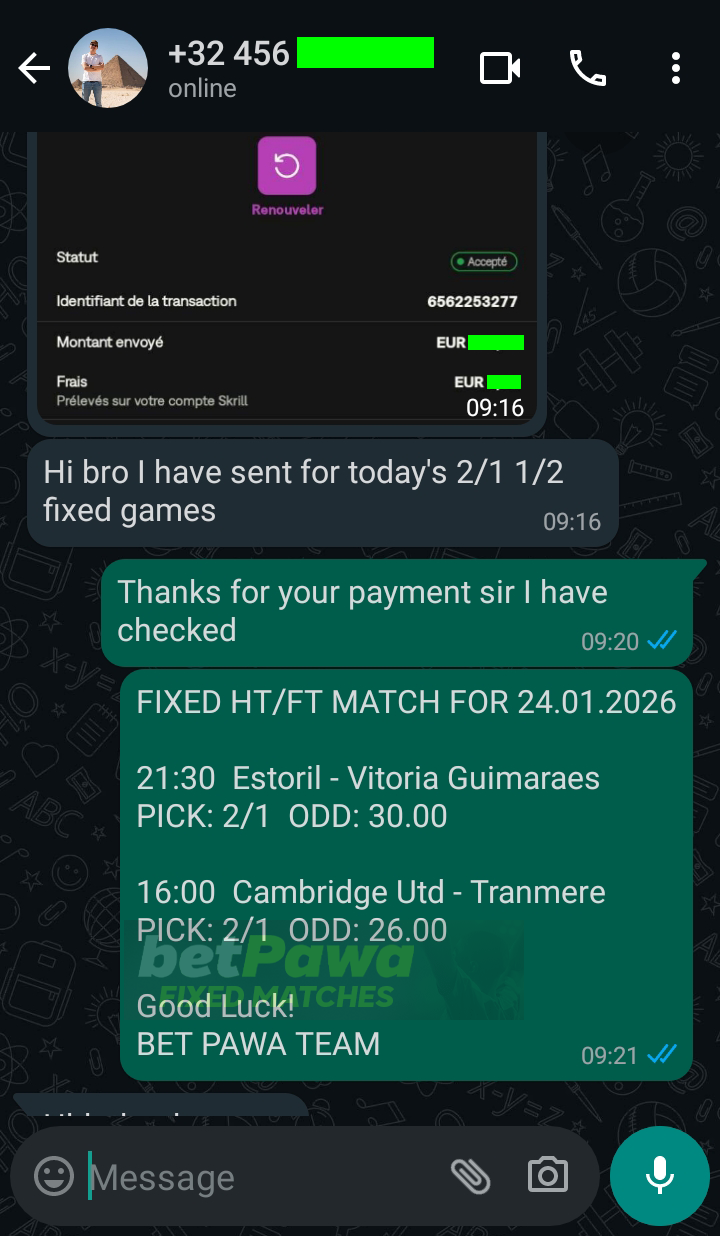Screen dimensions: 720x1236
Task: Tap the contact name +32 456 header
Action: pyautogui.click(x=230, y=54)
